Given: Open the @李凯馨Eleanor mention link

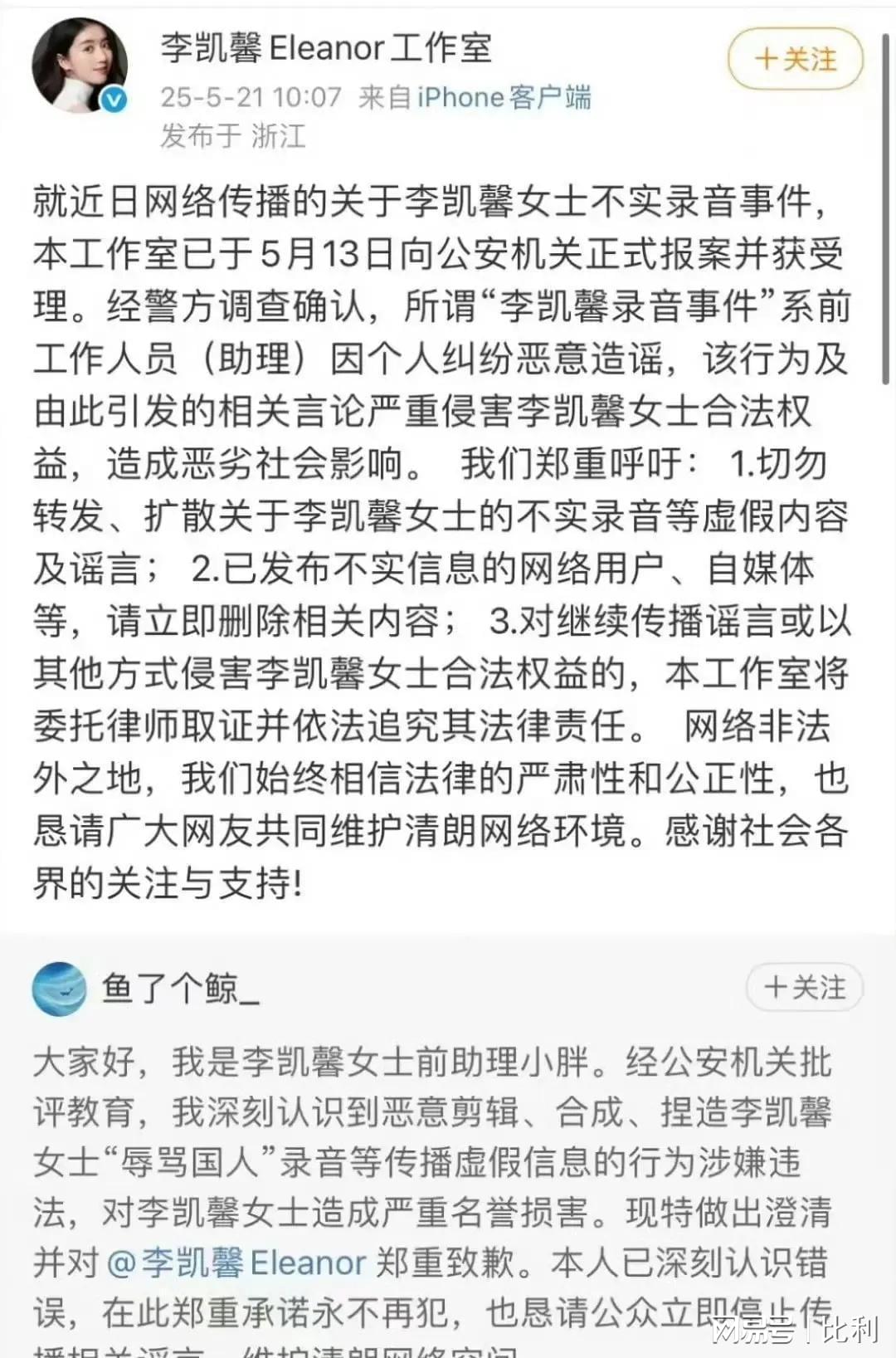Looking at the screenshot, I should (236, 1263).
